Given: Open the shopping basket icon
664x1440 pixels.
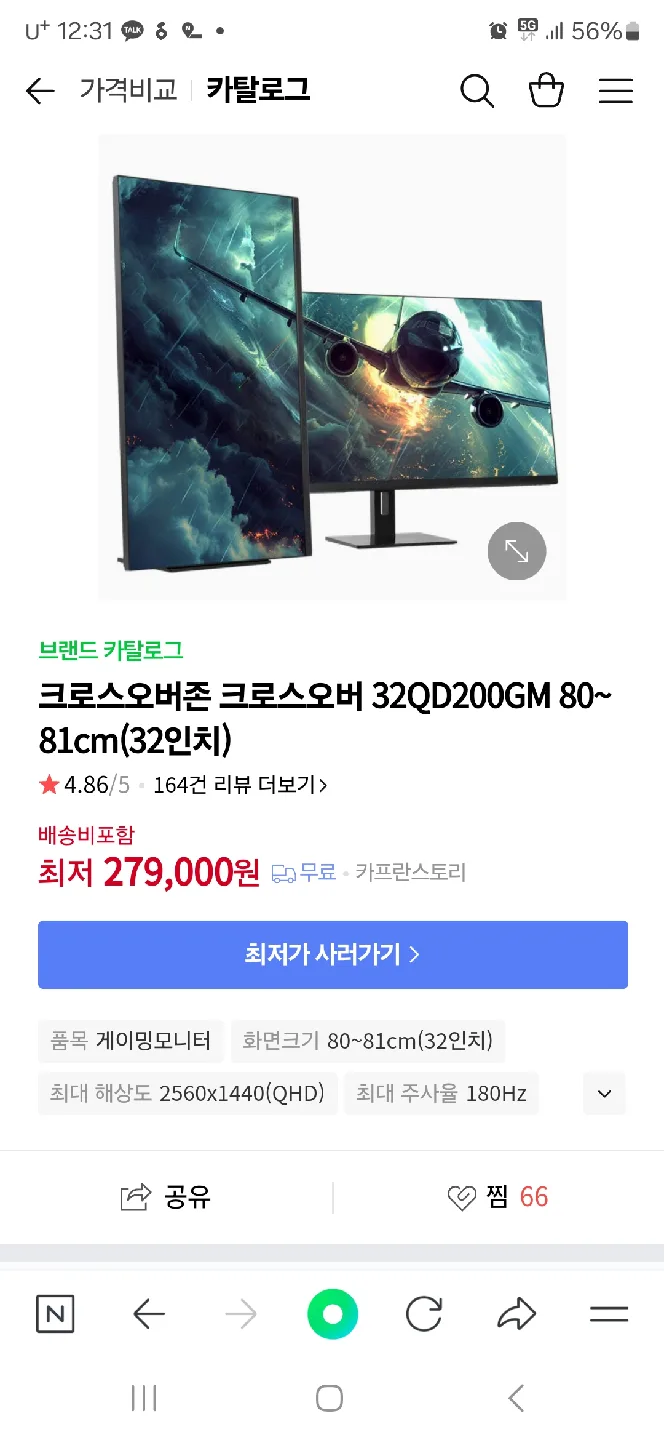Looking at the screenshot, I should (546, 91).
